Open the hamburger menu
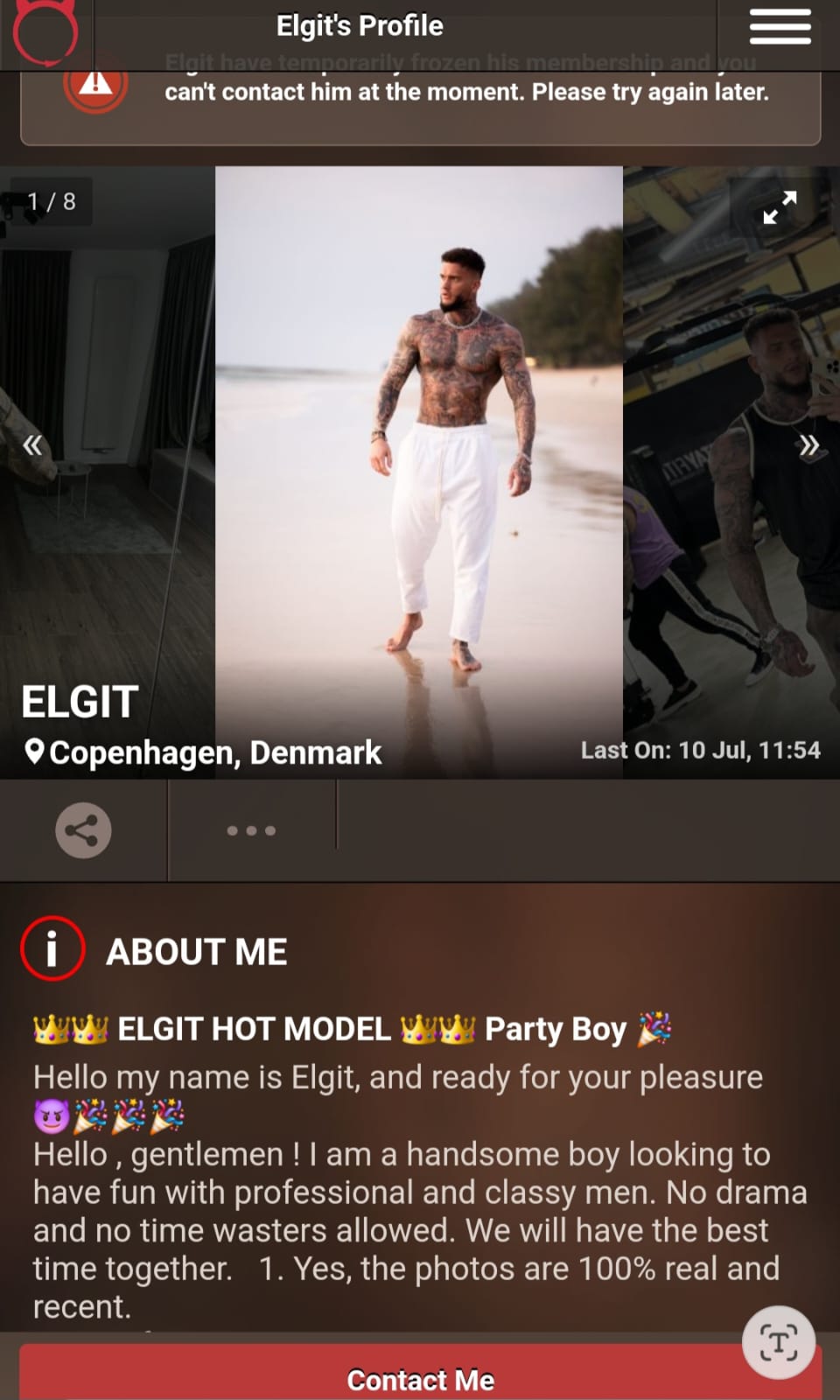This screenshot has width=840, height=1400. pos(780,26)
